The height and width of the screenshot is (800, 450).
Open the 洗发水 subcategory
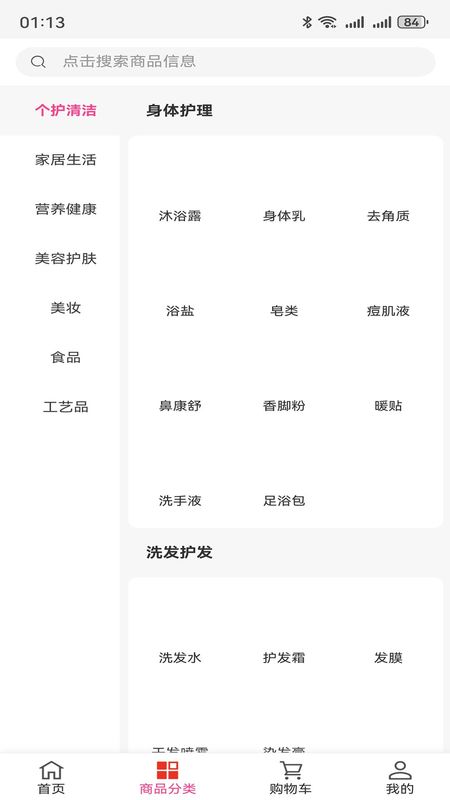click(180, 658)
